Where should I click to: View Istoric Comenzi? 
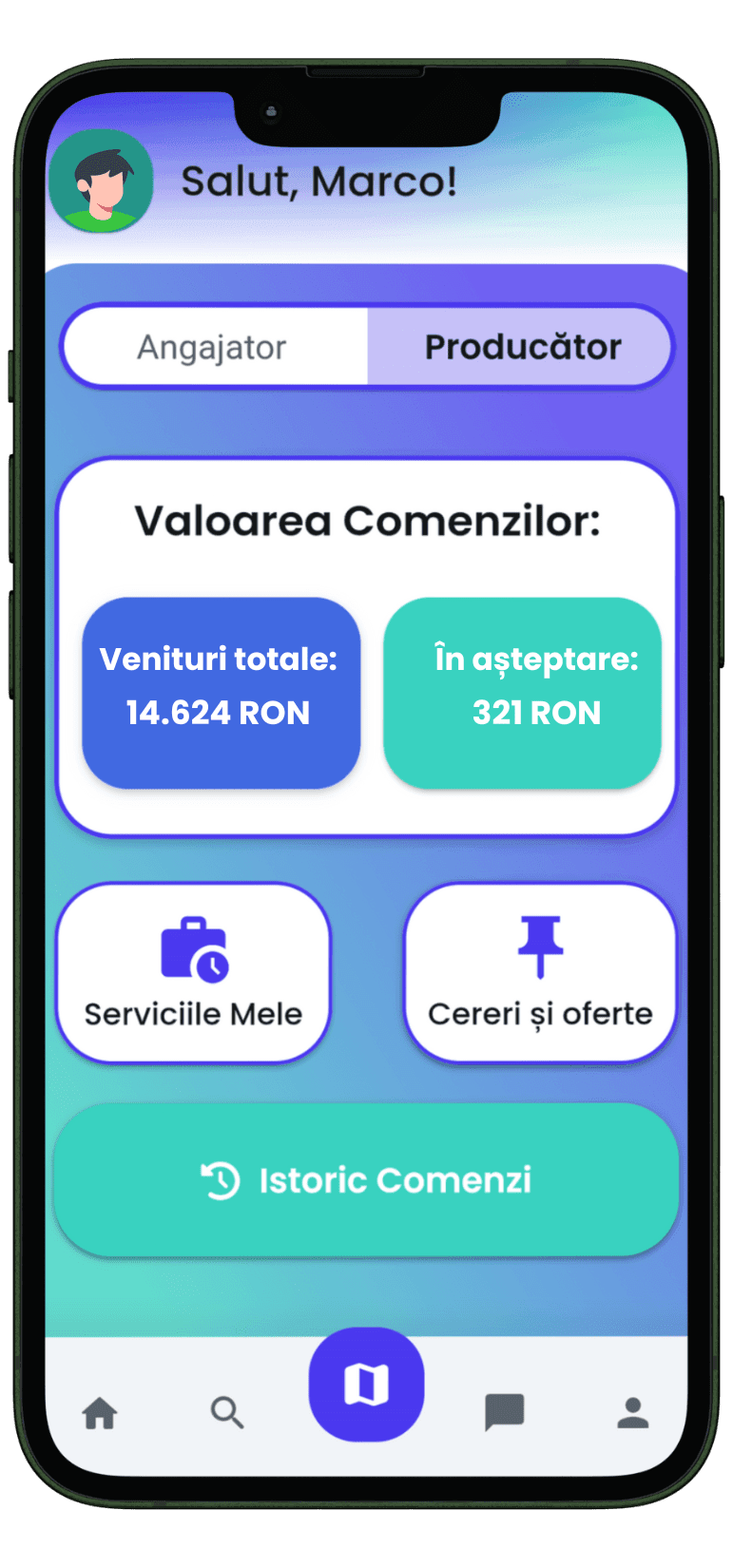click(366, 1179)
